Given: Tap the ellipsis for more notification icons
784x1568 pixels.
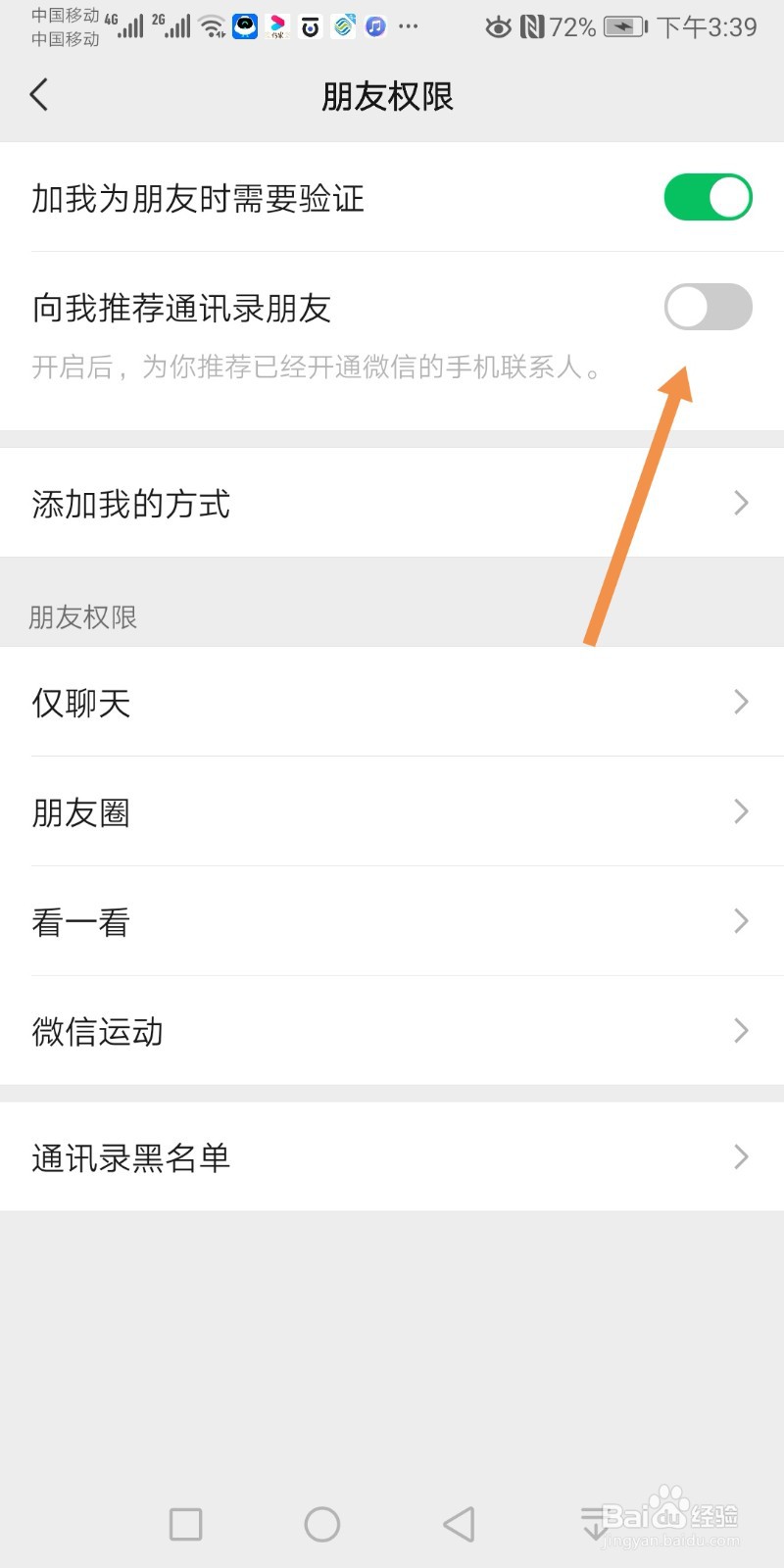Looking at the screenshot, I should click(x=409, y=26).
